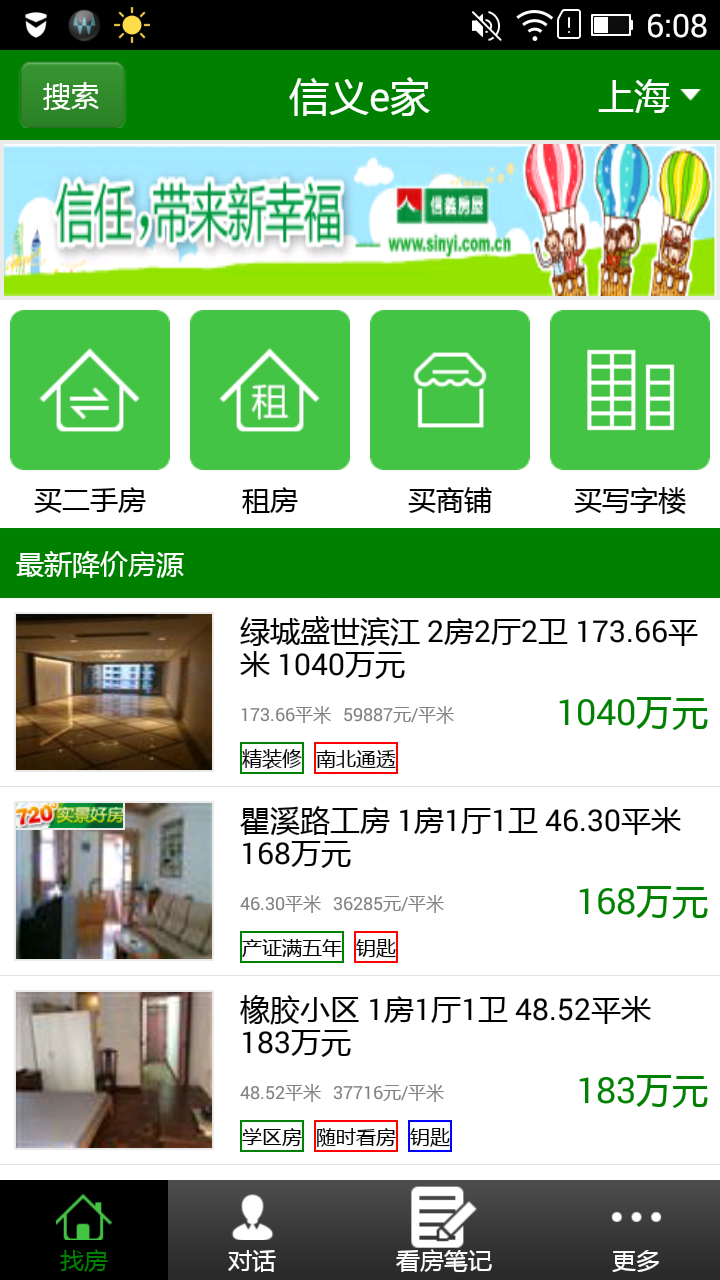This screenshot has width=720, height=1280.
Task: Tap the 买写字楼 office building icon
Action: click(x=629, y=388)
